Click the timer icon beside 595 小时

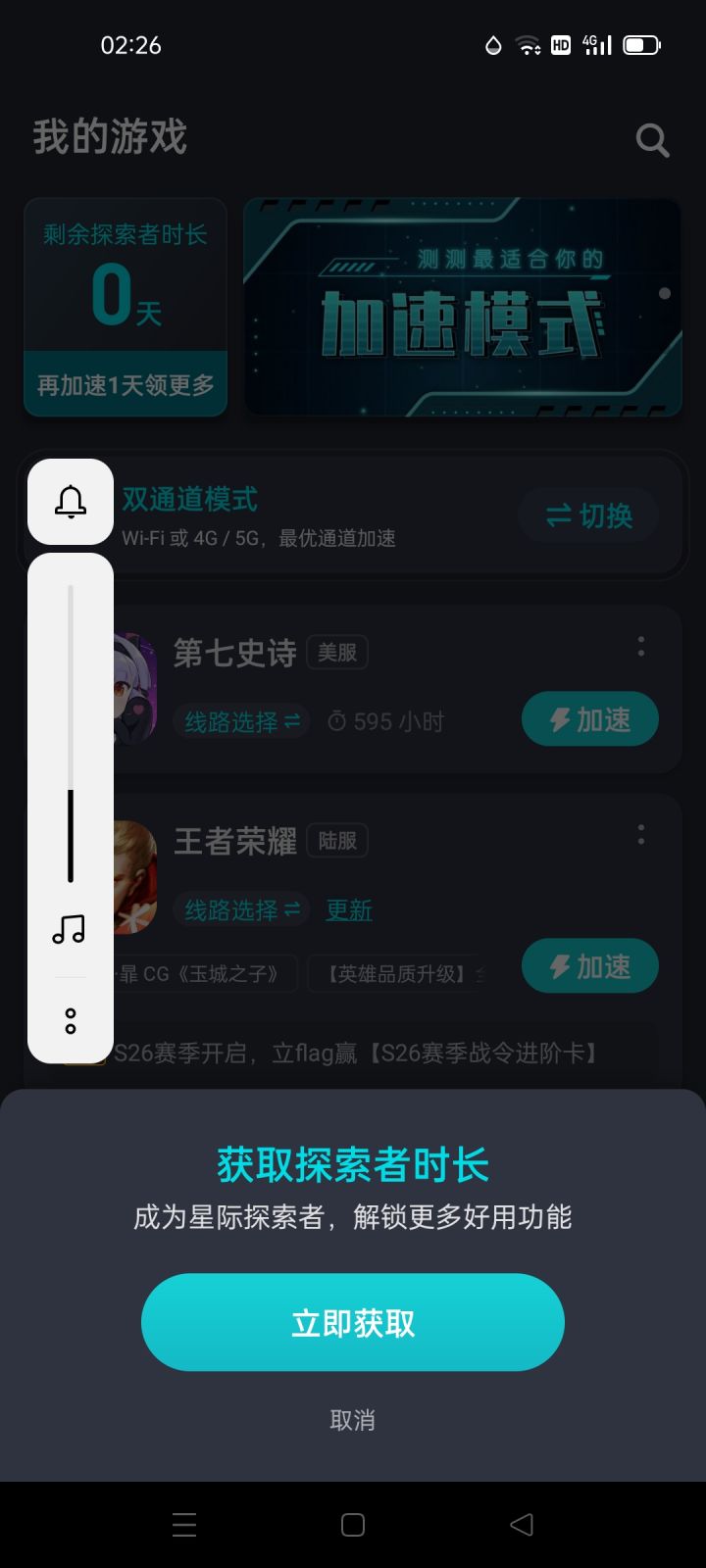click(338, 720)
